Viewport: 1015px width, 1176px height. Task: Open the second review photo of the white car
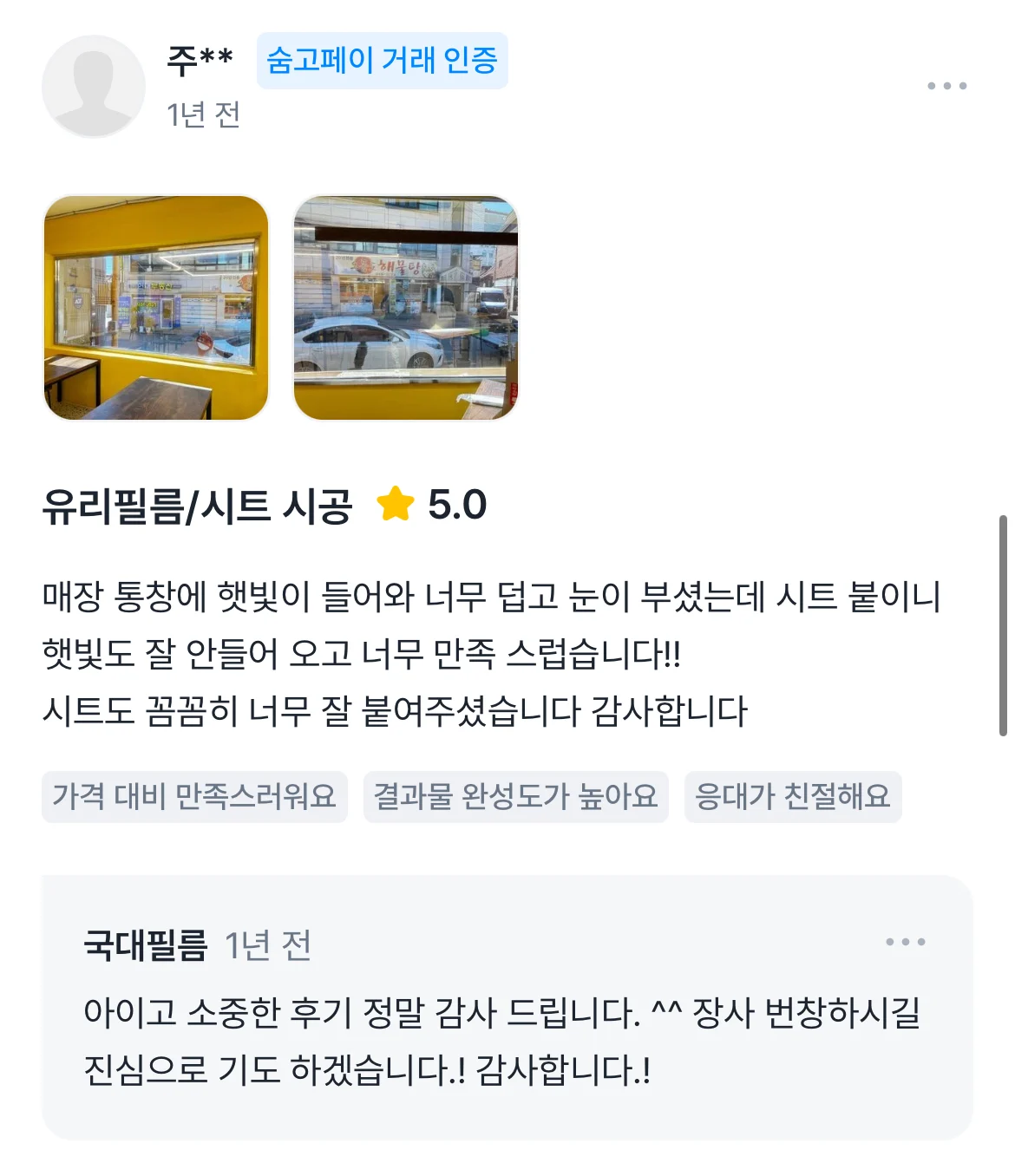(405, 308)
